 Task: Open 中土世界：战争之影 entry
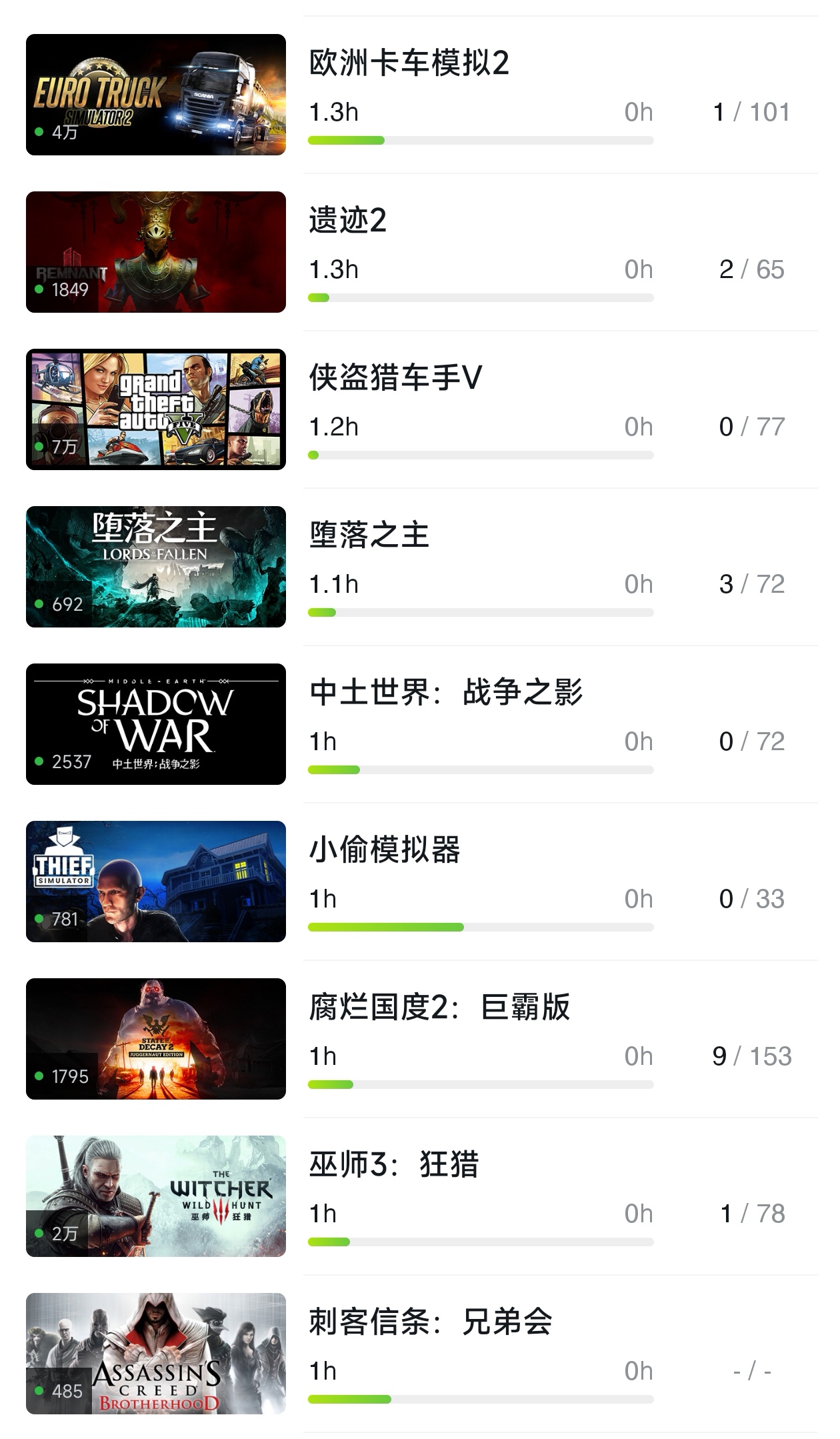coord(445,693)
